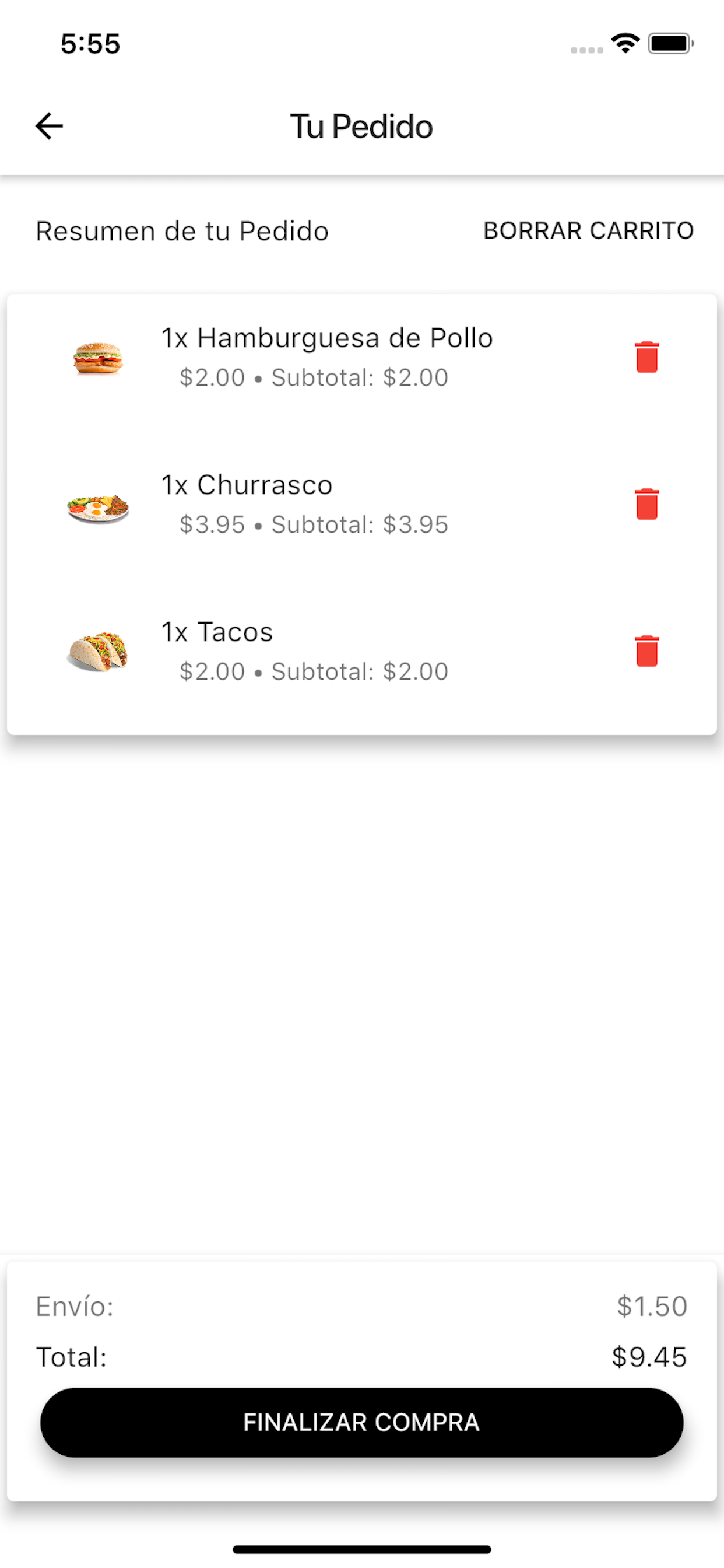Go back with the arrow icon

tap(50, 127)
